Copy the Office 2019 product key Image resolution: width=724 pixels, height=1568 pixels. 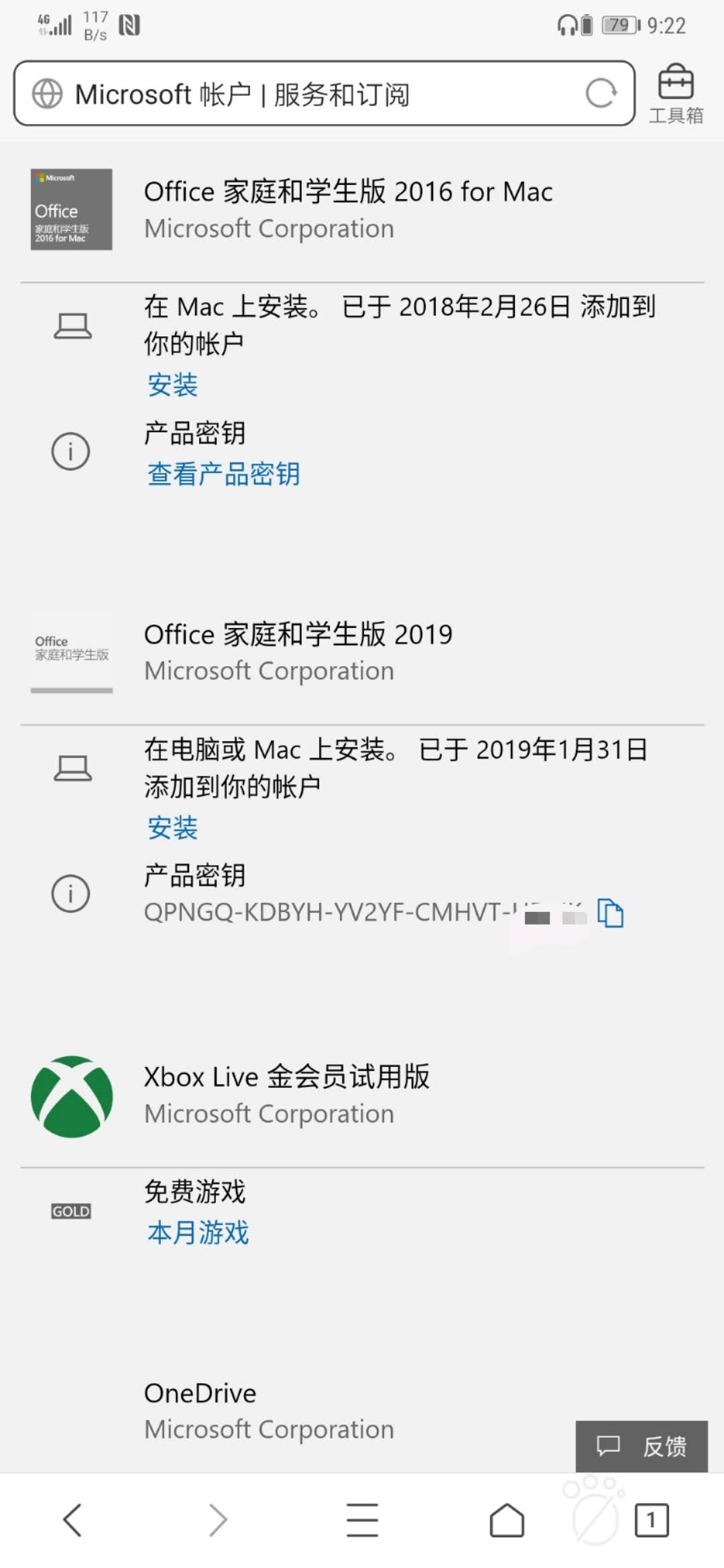pos(610,913)
